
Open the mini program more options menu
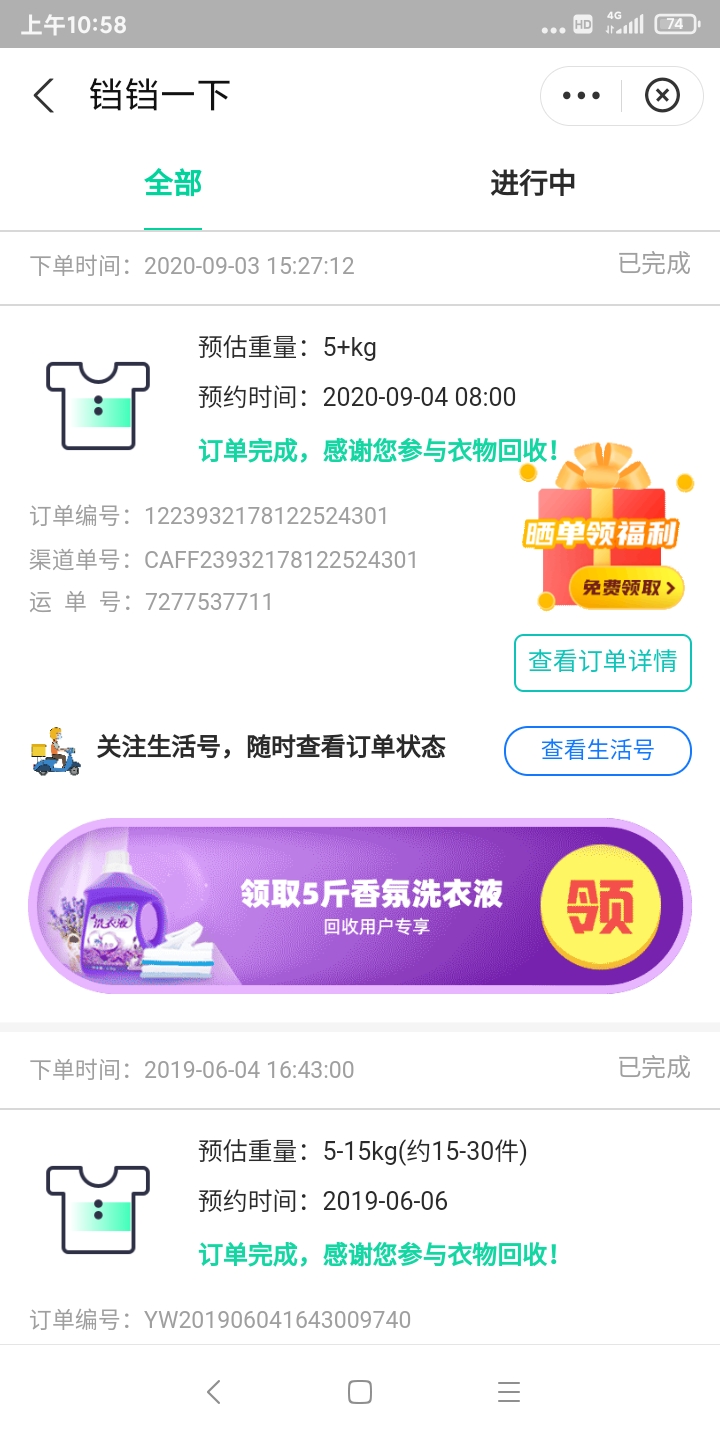pyautogui.click(x=581, y=96)
